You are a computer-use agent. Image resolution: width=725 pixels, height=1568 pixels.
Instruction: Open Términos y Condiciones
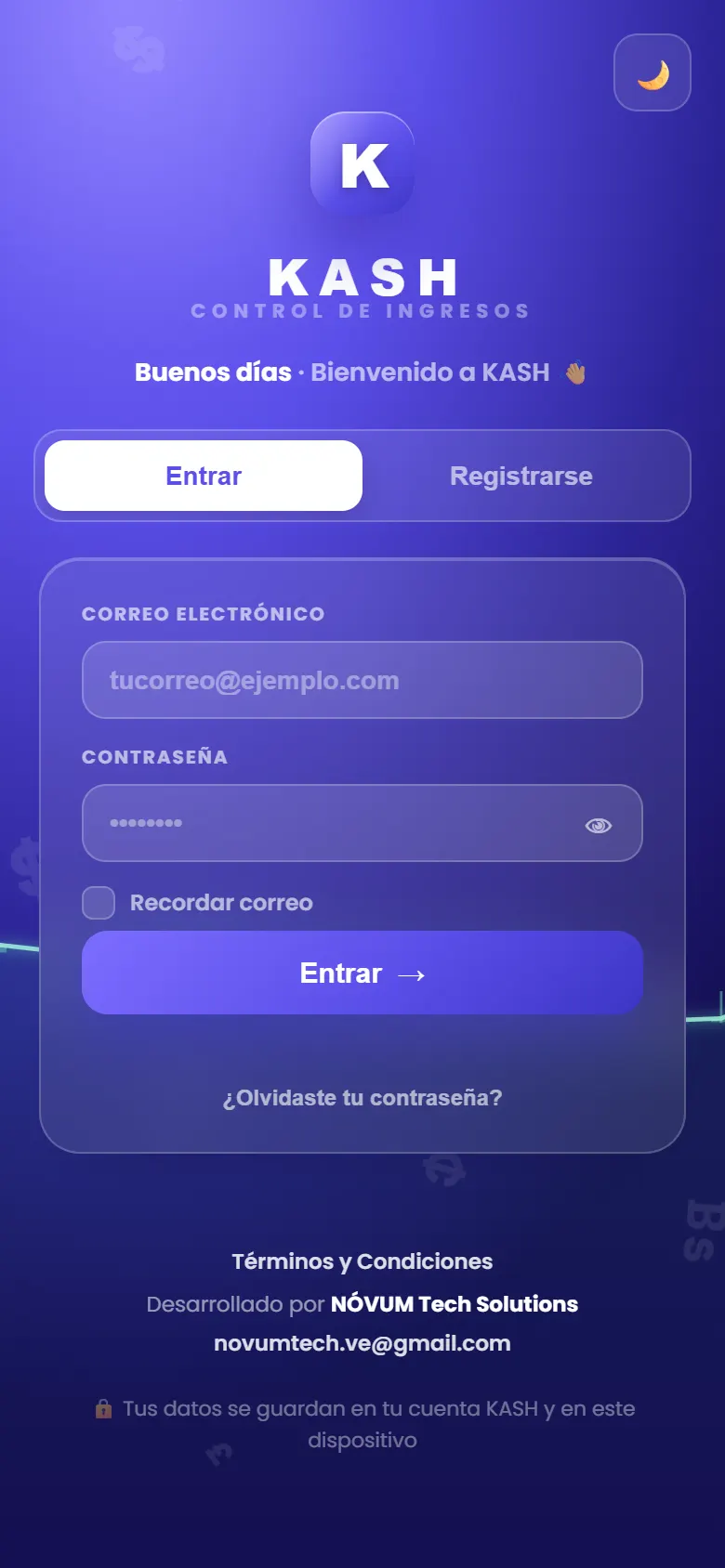[362, 1261]
